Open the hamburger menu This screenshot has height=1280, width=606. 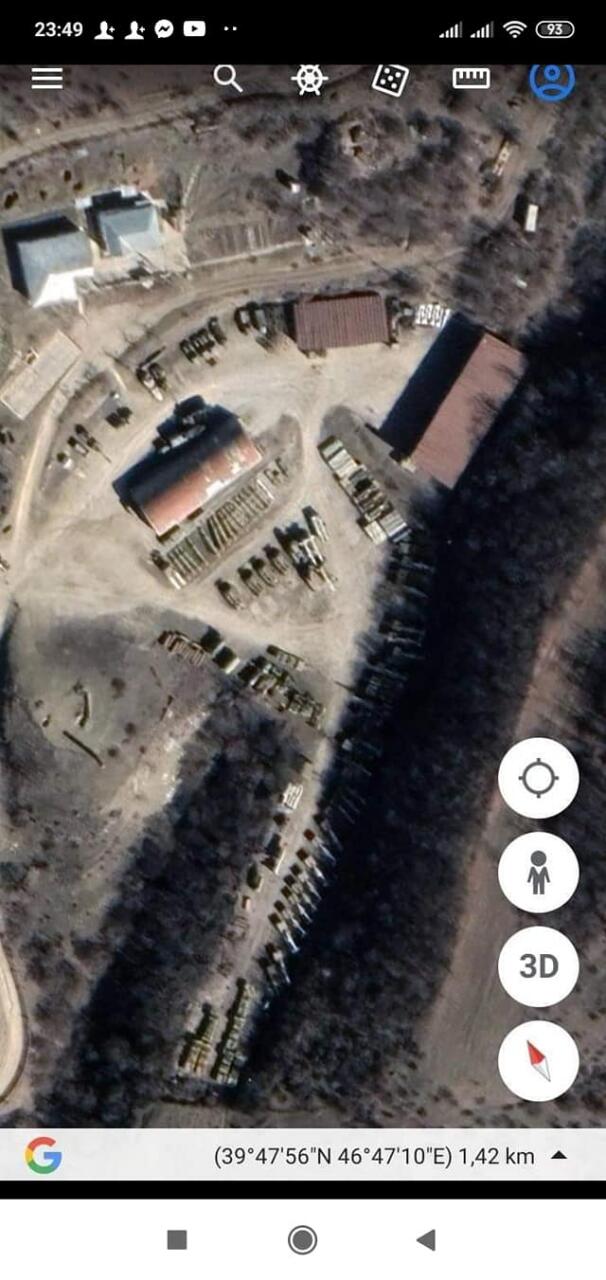tap(47, 78)
